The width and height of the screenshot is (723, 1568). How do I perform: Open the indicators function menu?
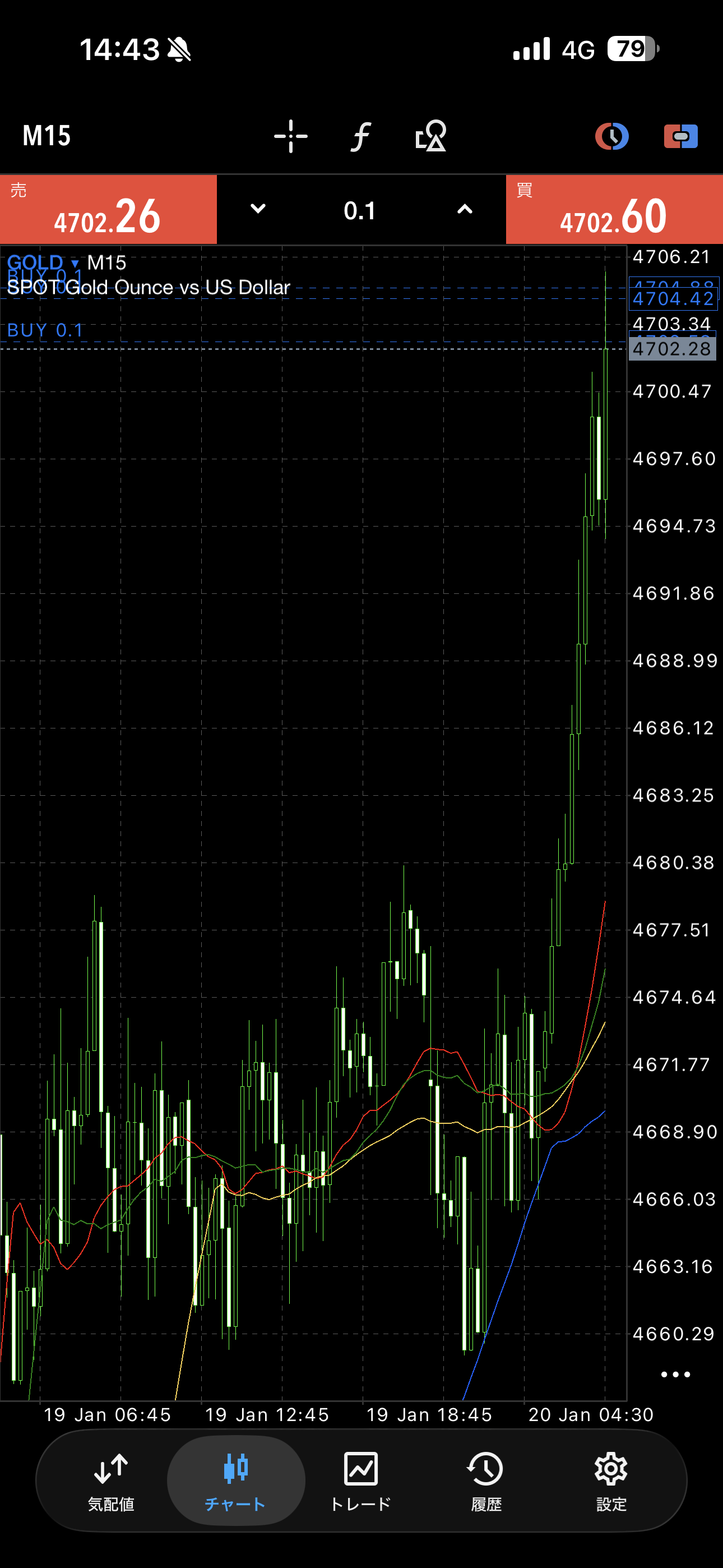pos(361,136)
